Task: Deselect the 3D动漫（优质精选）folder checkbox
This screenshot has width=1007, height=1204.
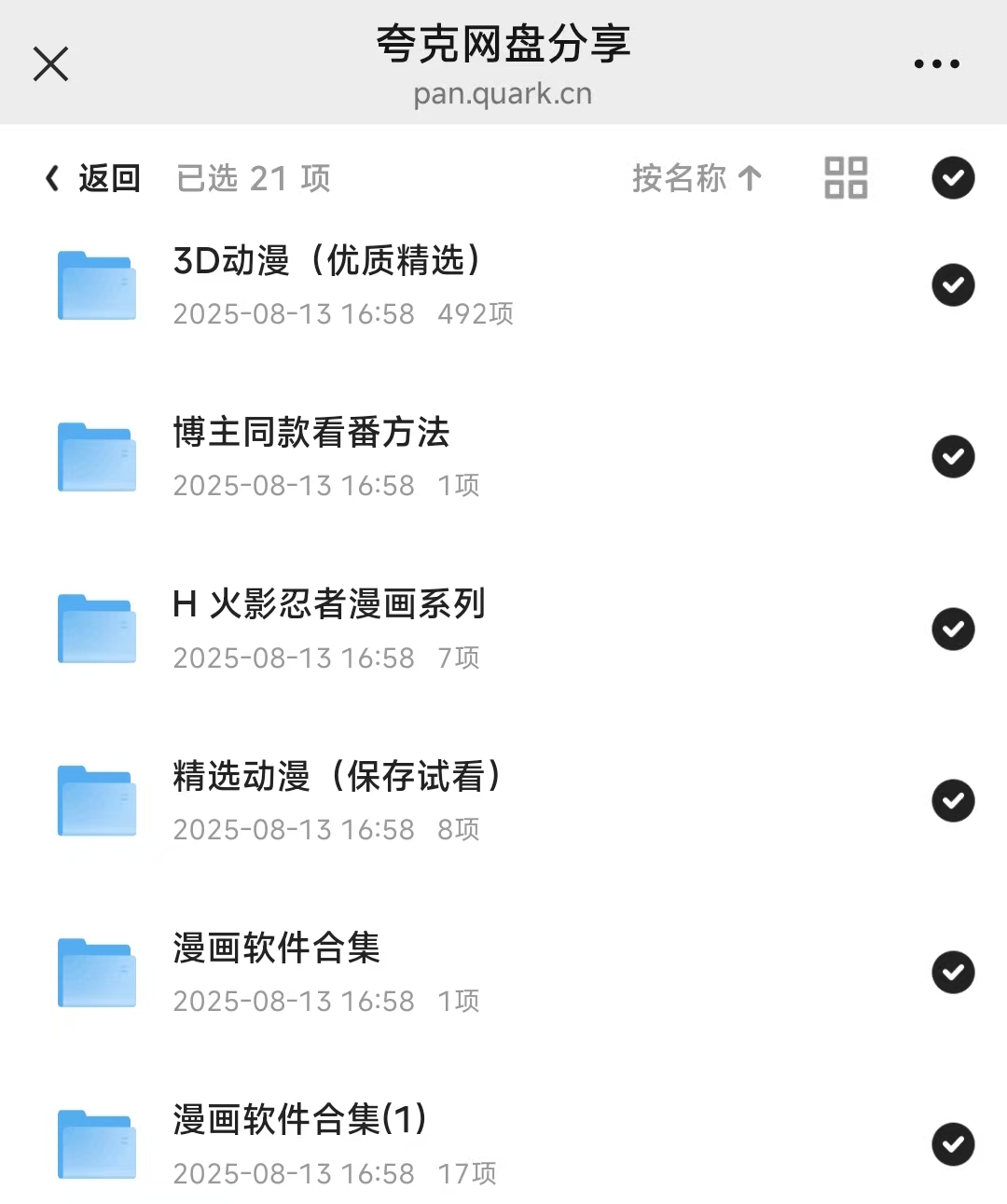Action: [953, 285]
